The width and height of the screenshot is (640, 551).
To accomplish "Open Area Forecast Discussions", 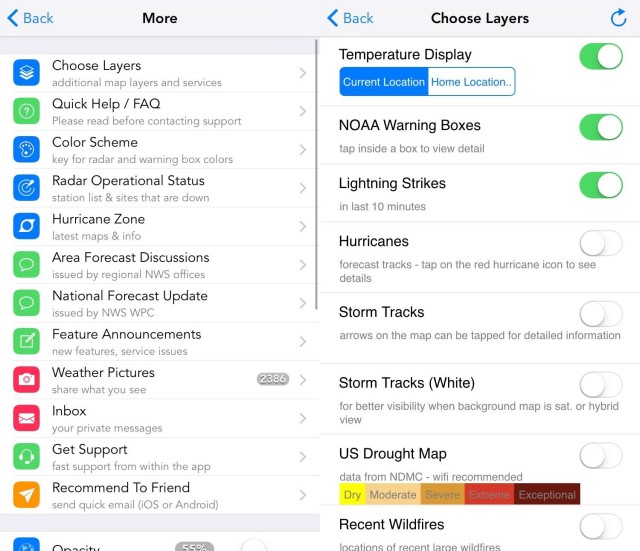I will [160, 265].
